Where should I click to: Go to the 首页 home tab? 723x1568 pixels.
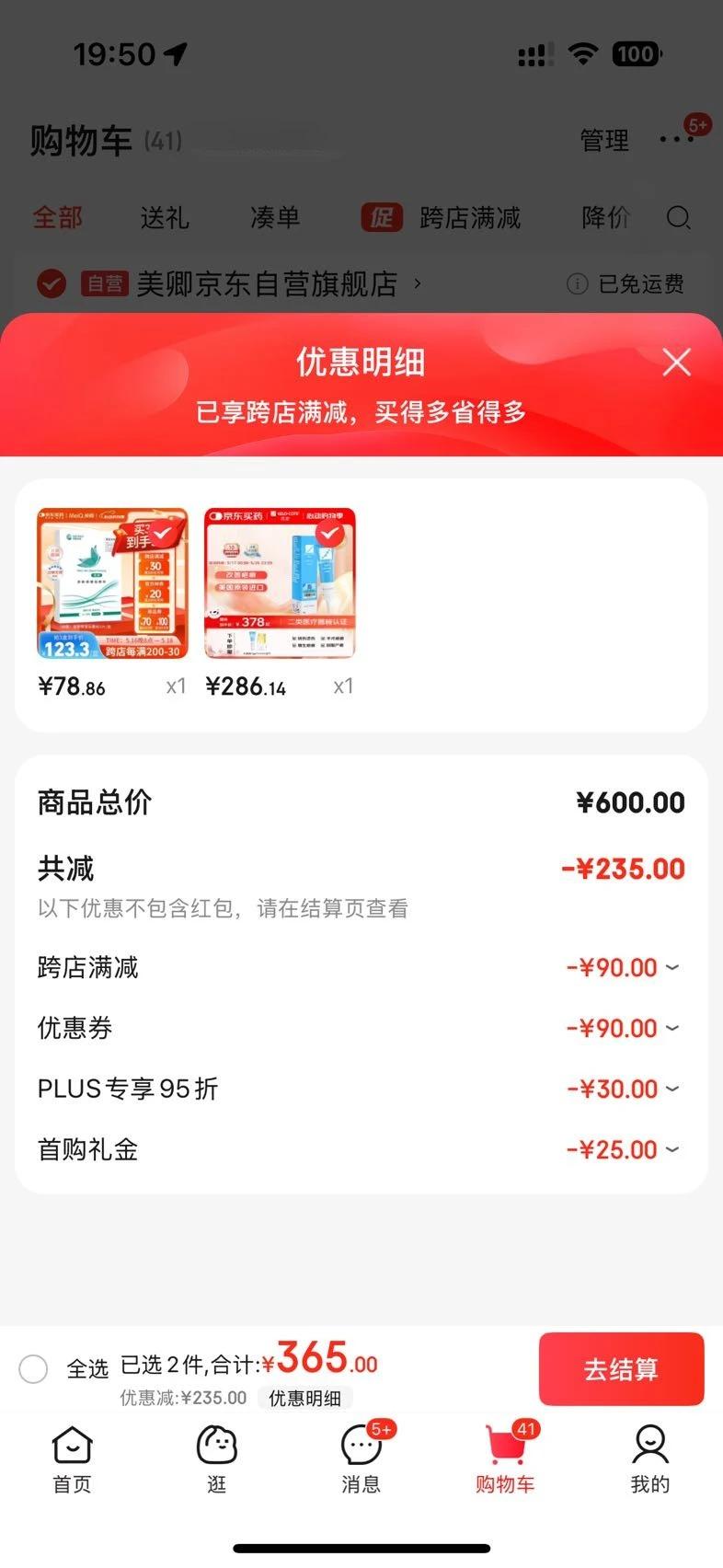point(72,1460)
